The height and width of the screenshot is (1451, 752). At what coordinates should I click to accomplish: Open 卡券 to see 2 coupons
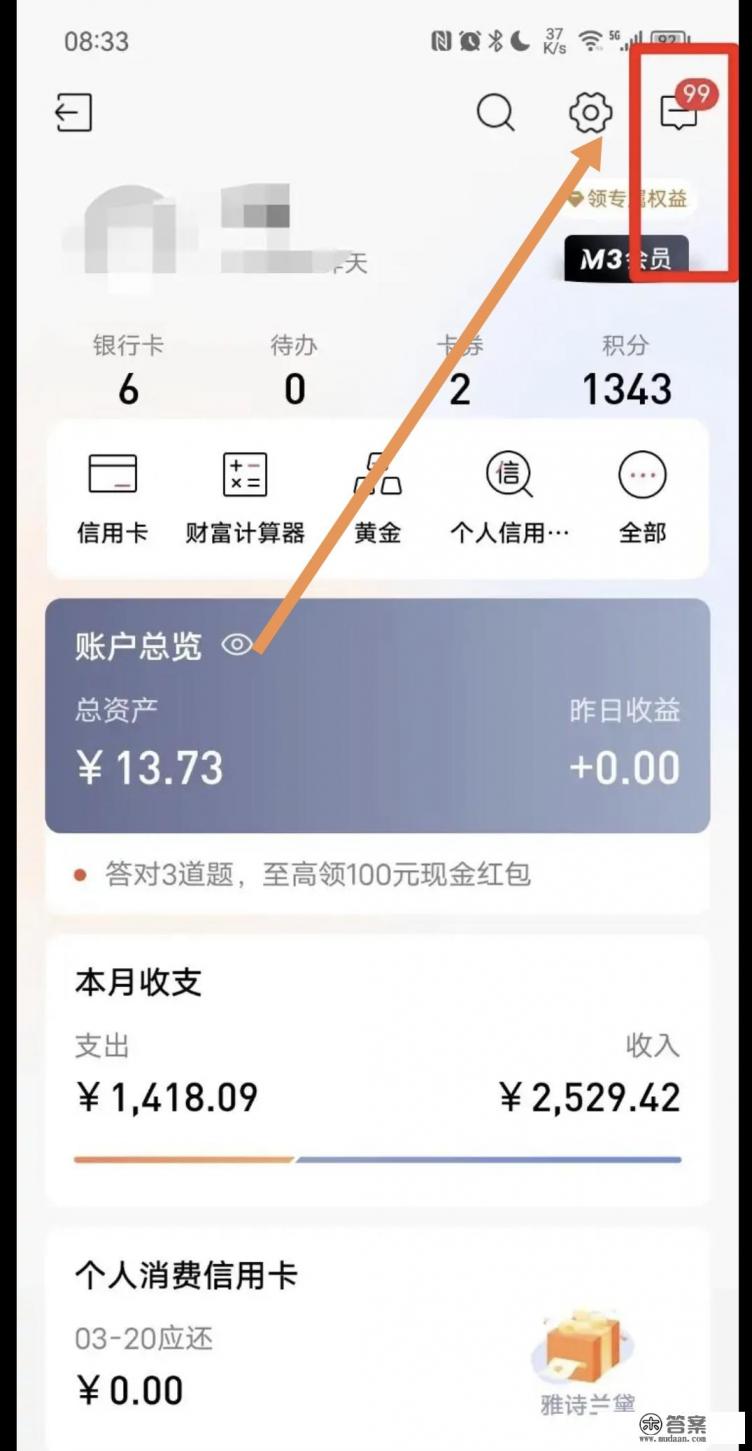point(459,368)
